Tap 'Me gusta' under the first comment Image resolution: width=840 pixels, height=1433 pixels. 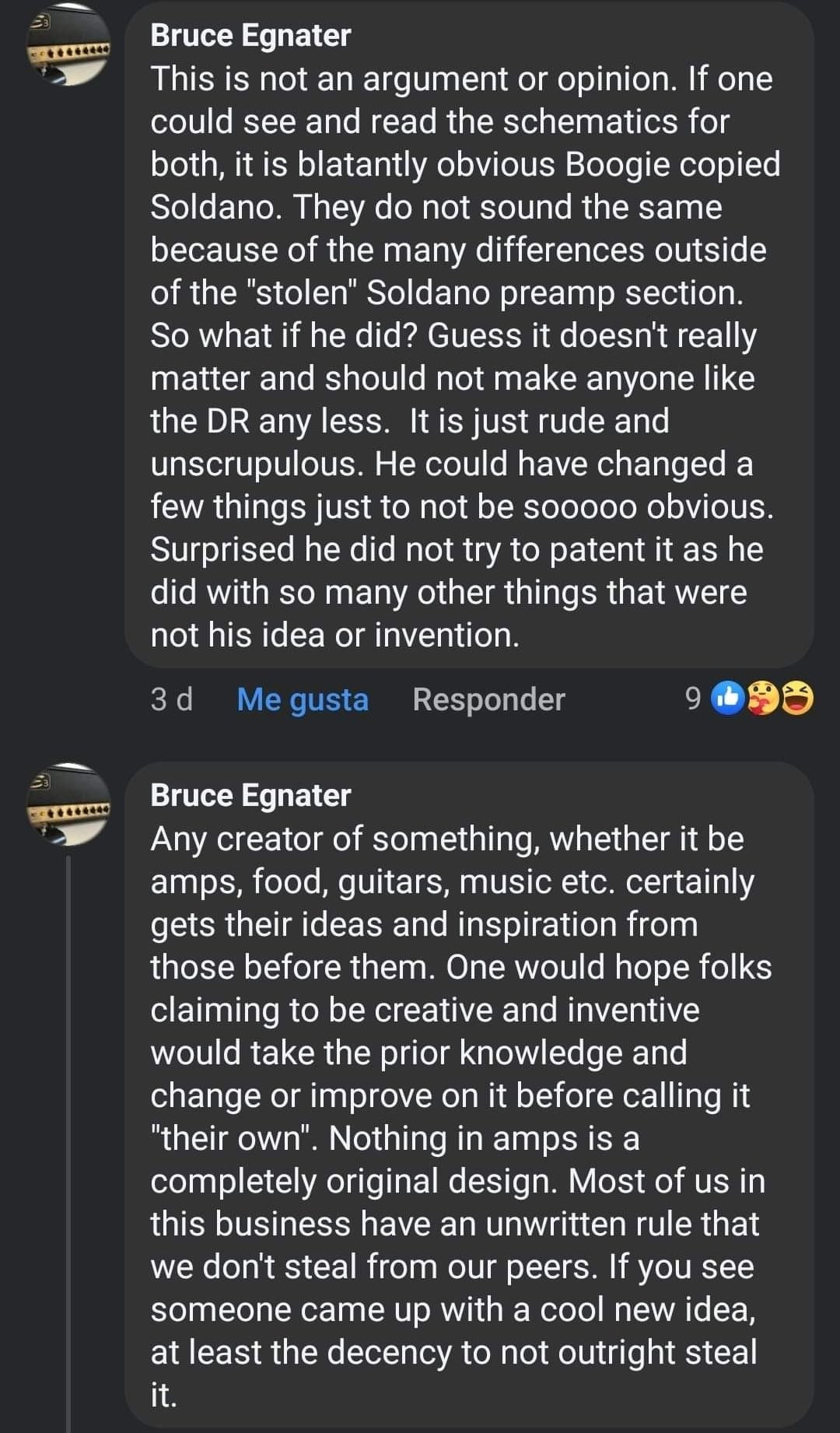click(302, 699)
